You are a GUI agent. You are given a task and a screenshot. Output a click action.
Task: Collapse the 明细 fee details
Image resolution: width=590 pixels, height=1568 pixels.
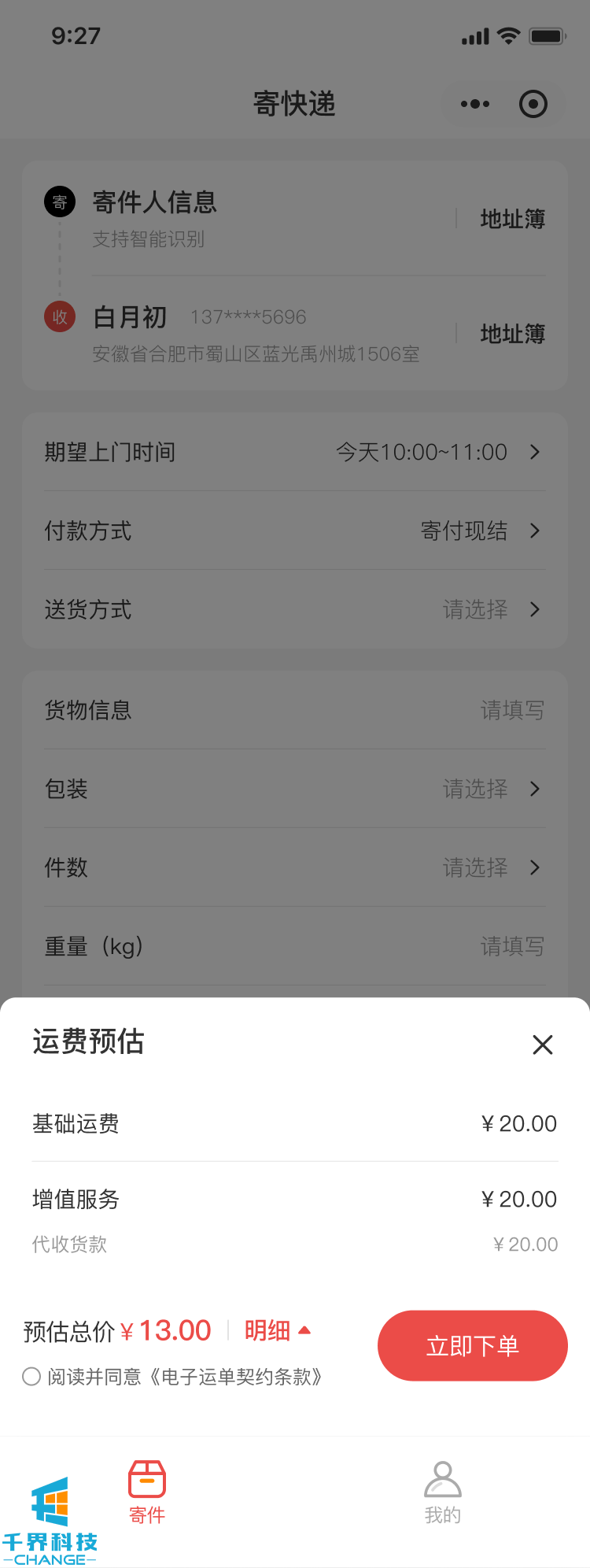(278, 1330)
